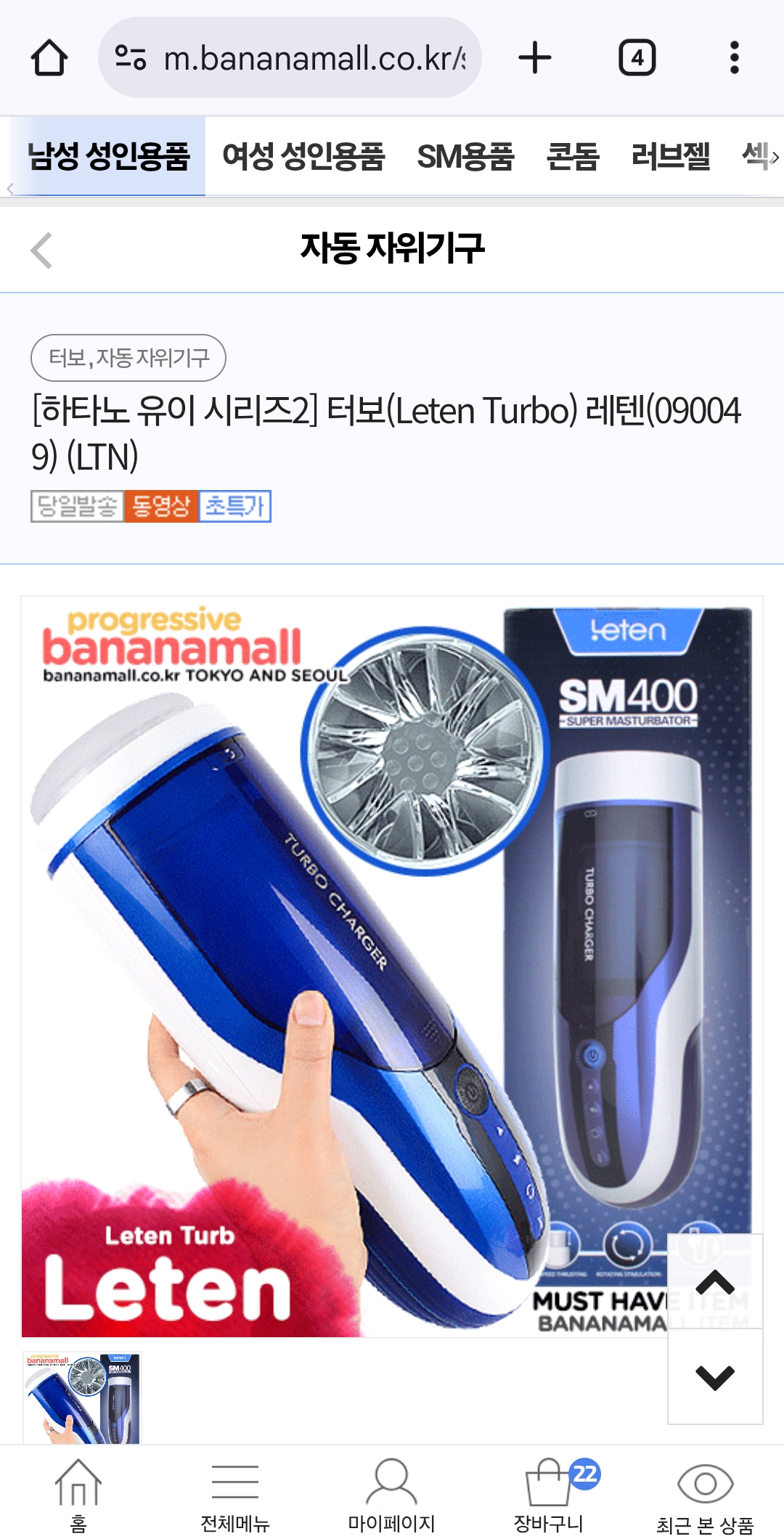Switch to the 여성 성인용품 tab

[x=303, y=156]
